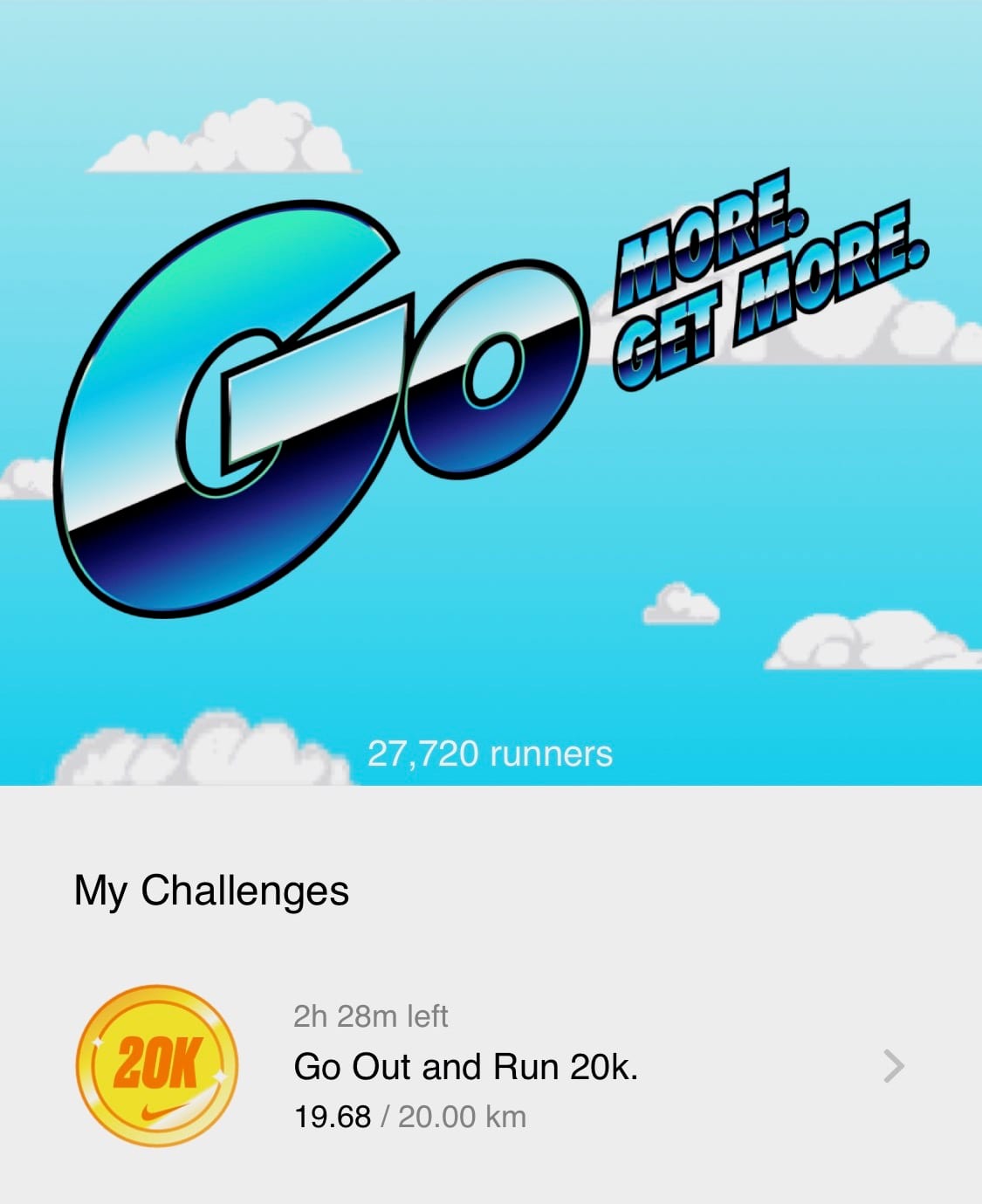Open the Go Out and Run 20k challenge
The height and width of the screenshot is (1204, 982).
(x=491, y=1066)
